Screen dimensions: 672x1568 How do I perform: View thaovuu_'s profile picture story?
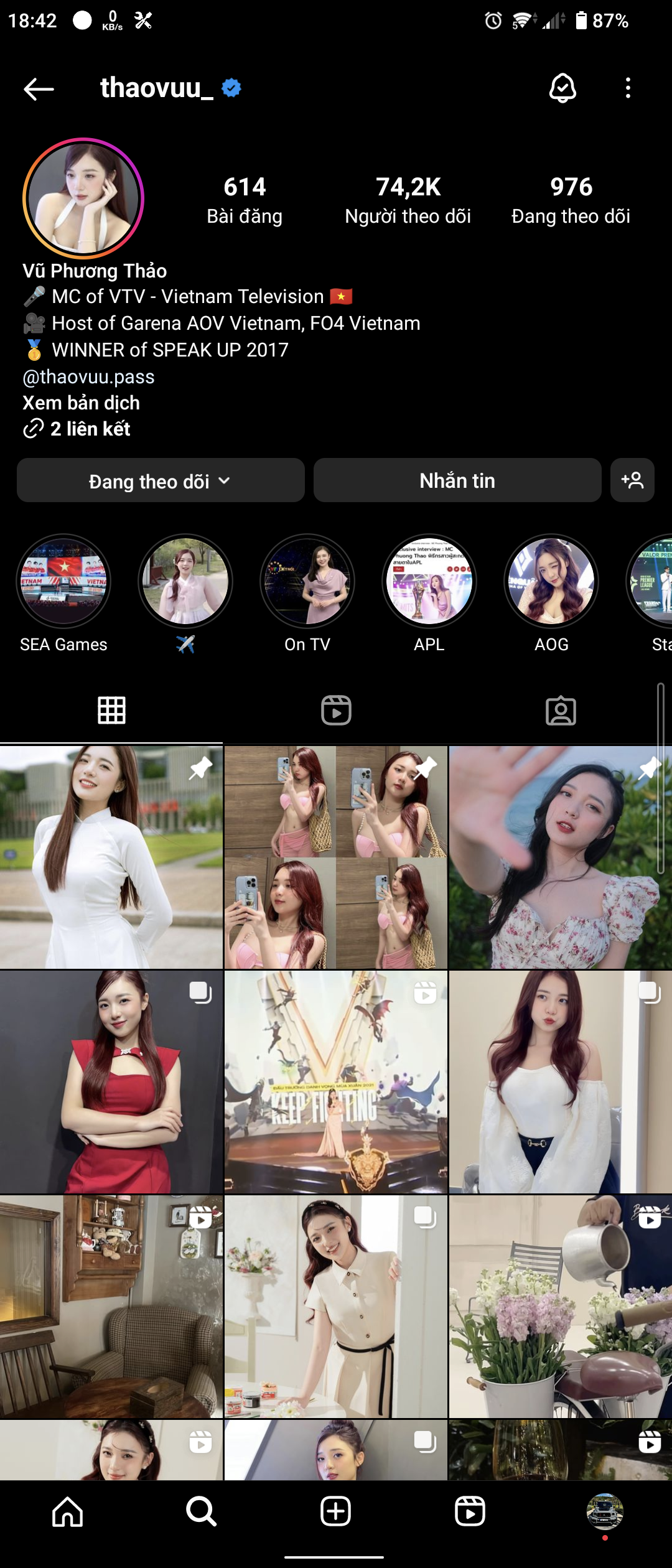(x=83, y=198)
